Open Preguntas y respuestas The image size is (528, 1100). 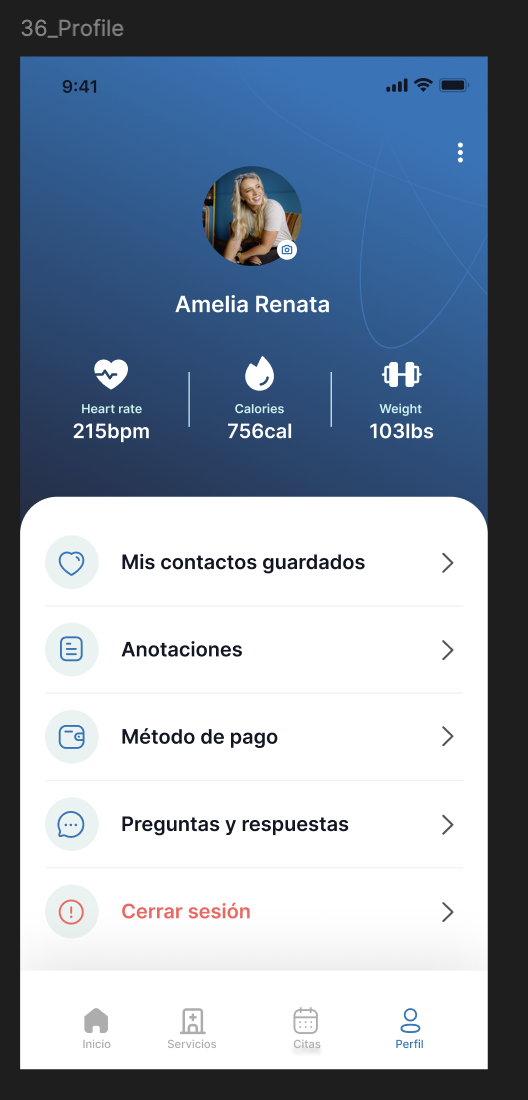(x=253, y=824)
